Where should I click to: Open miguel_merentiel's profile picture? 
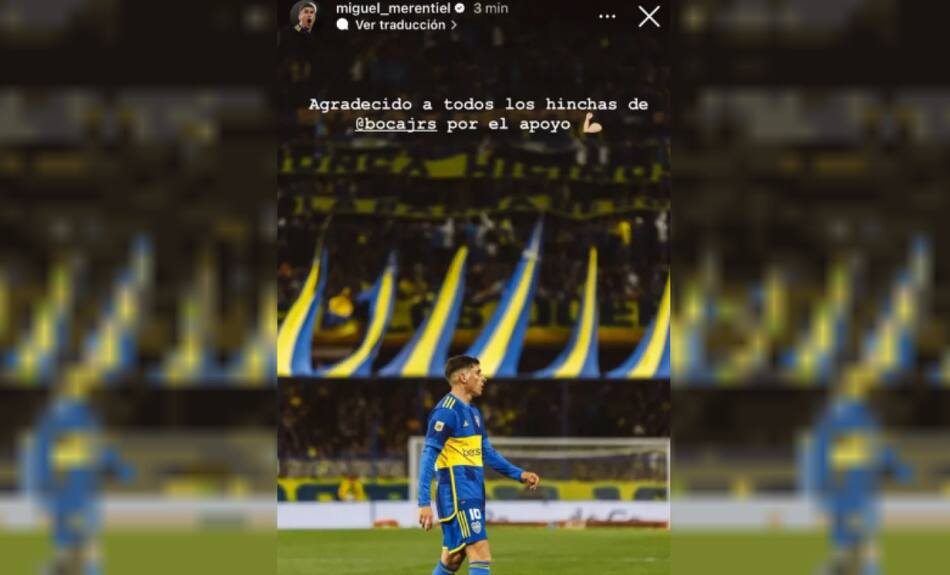pyautogui.click(x=304, y=16)
